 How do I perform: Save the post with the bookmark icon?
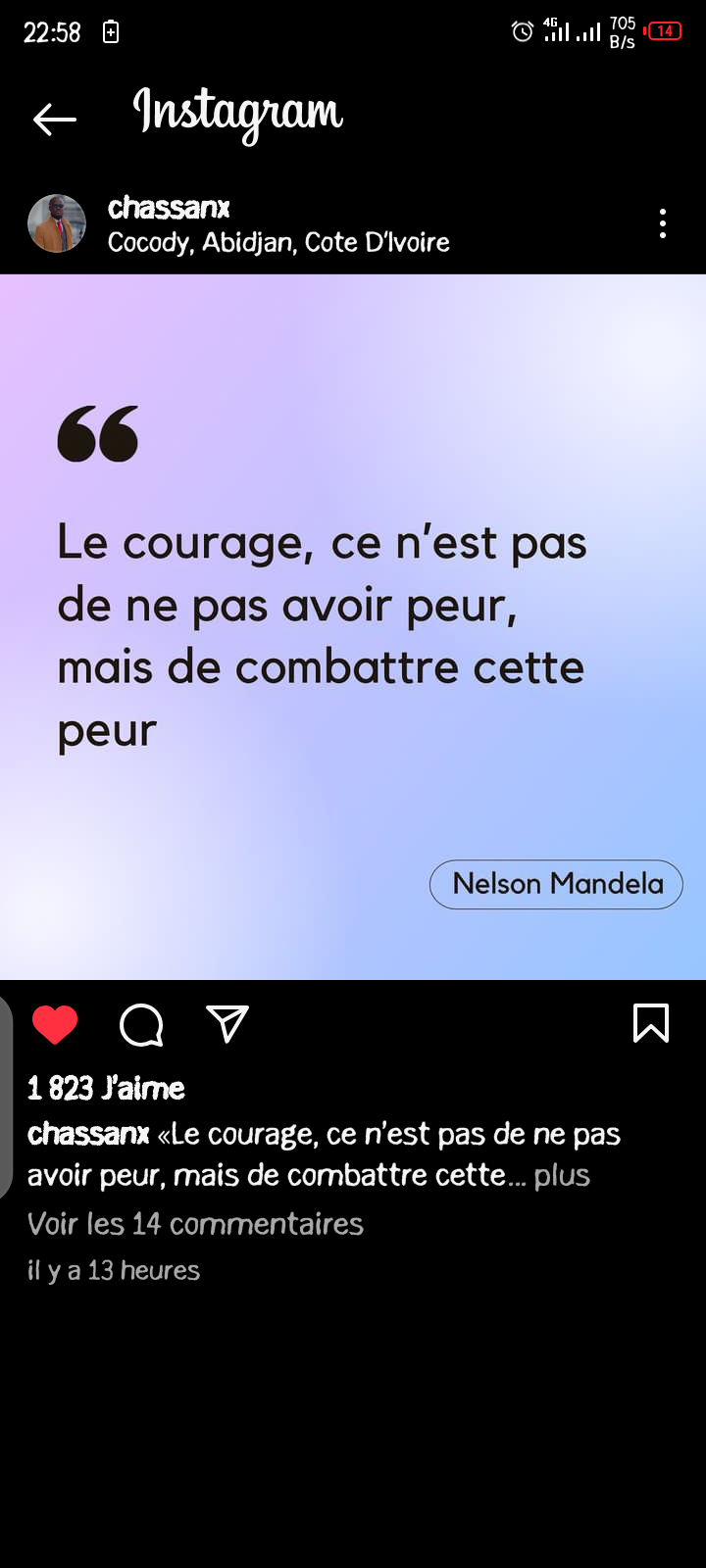651,1023
